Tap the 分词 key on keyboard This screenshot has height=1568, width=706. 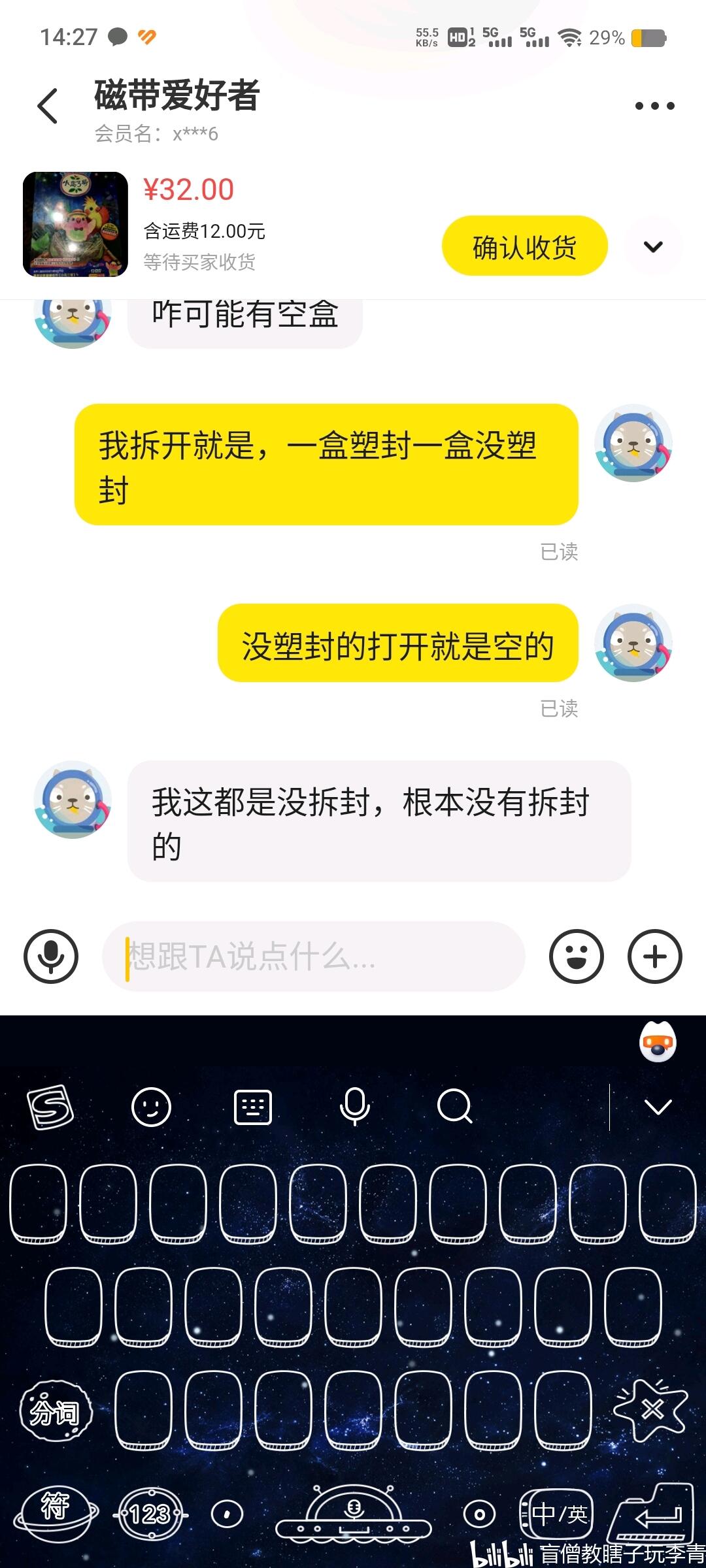56,1413
